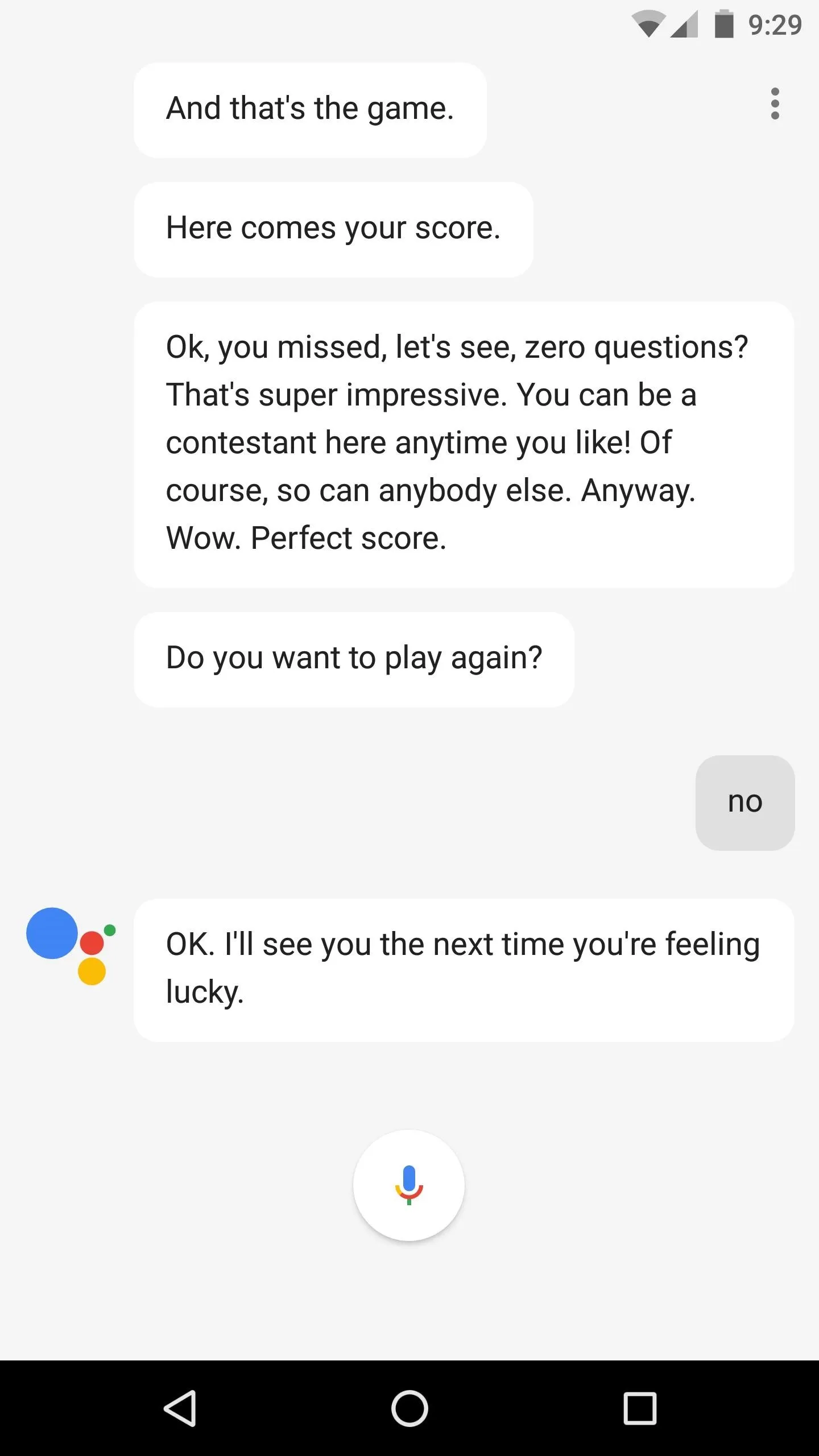
Task: Open the three-dot overflow menu
Action: pyautogui.click(x=775, y=104)
